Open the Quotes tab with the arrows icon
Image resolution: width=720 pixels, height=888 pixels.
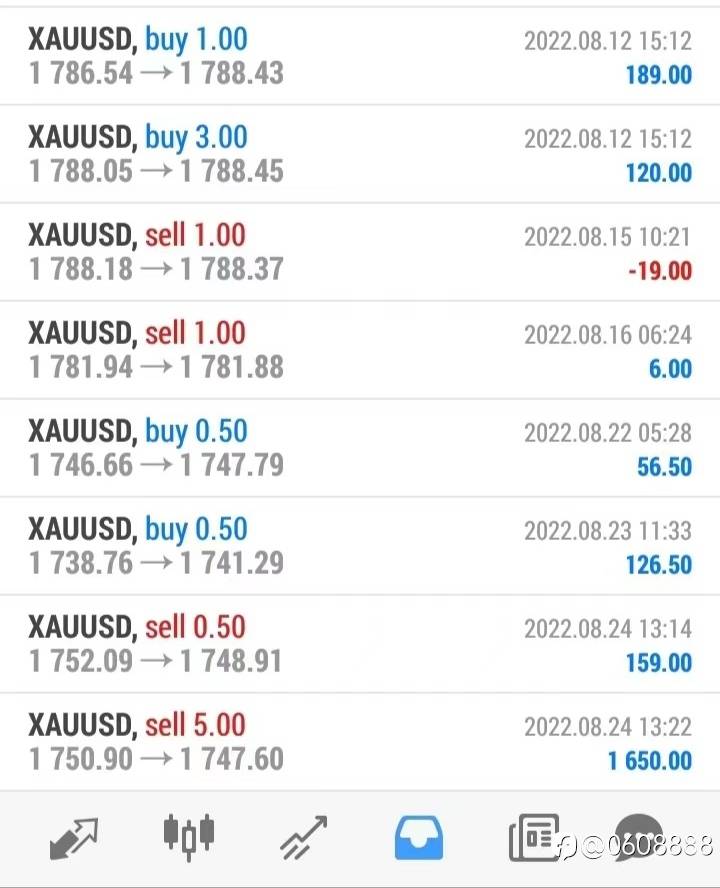click(74, 838)
